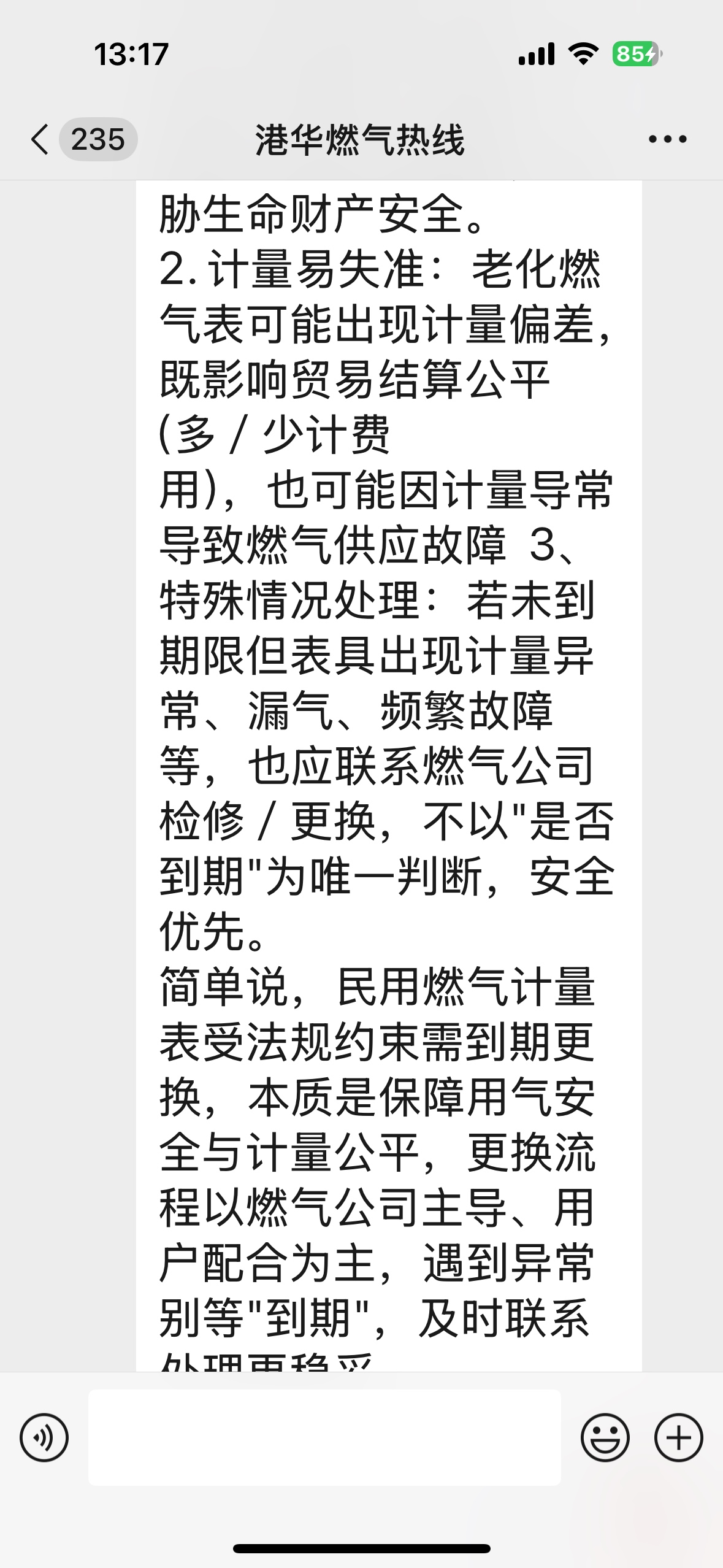Open the plus attachment menu

click(x=678, y=1437)
